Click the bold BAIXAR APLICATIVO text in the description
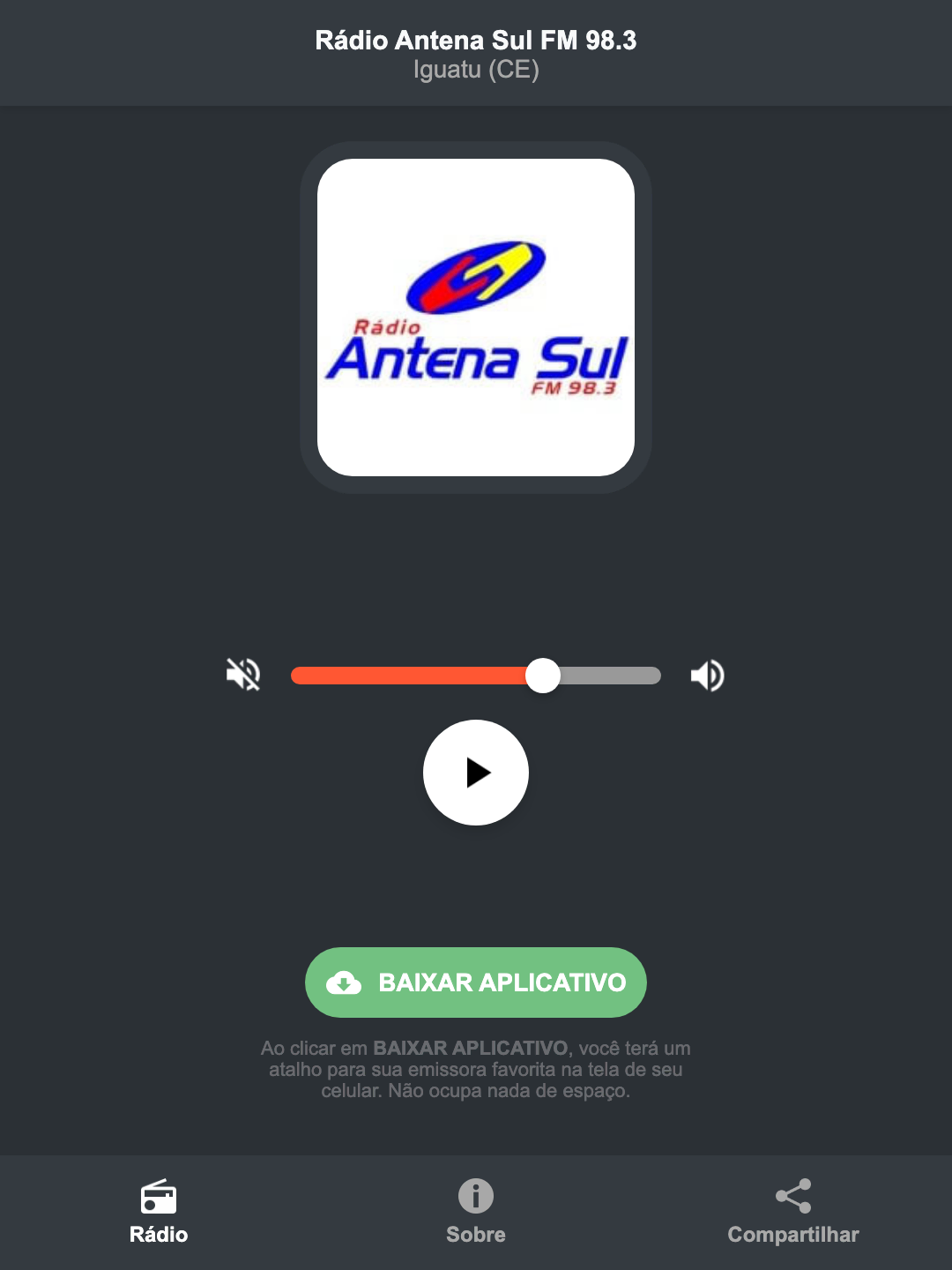This screenshot has width=952, height=1270. pyautogui.click(x=473, y=1048)
